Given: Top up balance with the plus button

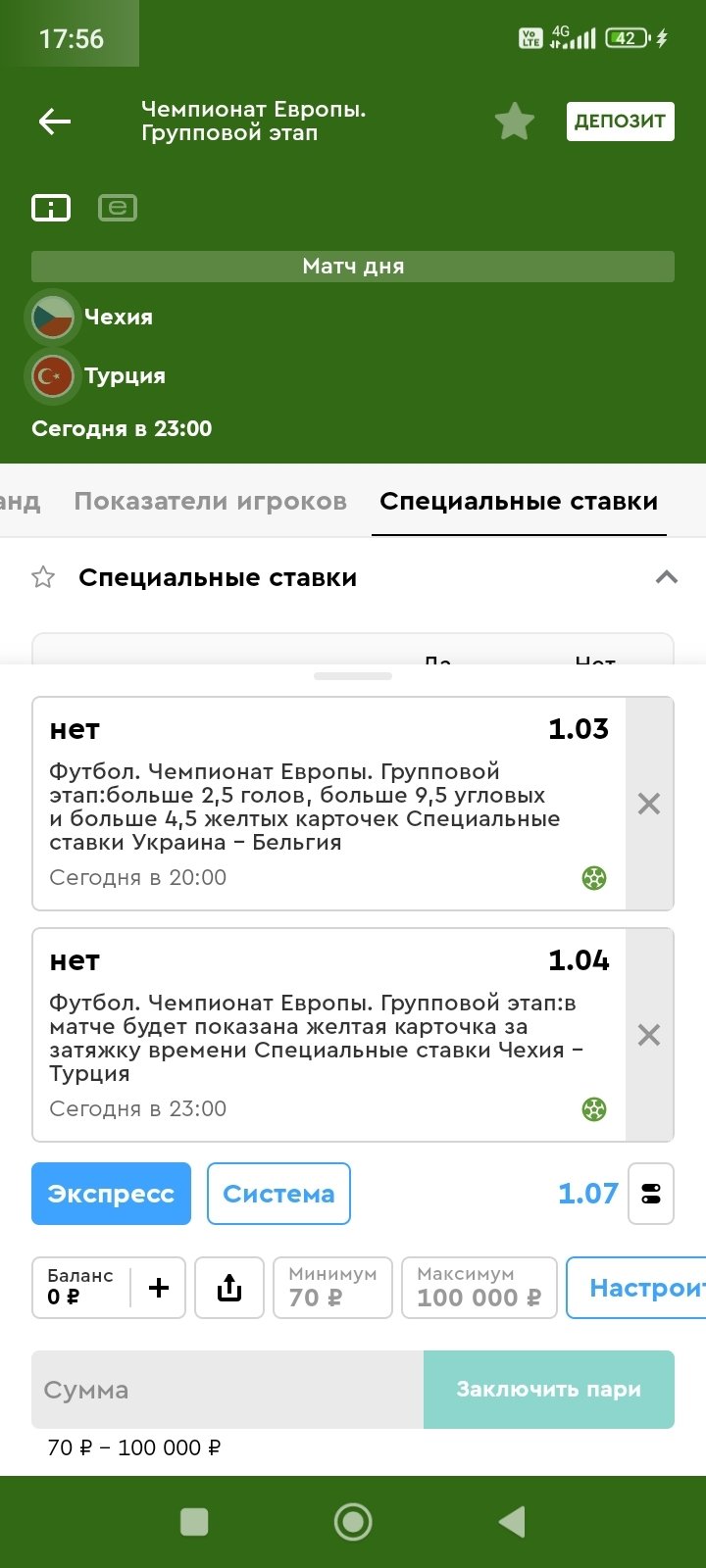Looking at the screenshot, I should 158,1288.
